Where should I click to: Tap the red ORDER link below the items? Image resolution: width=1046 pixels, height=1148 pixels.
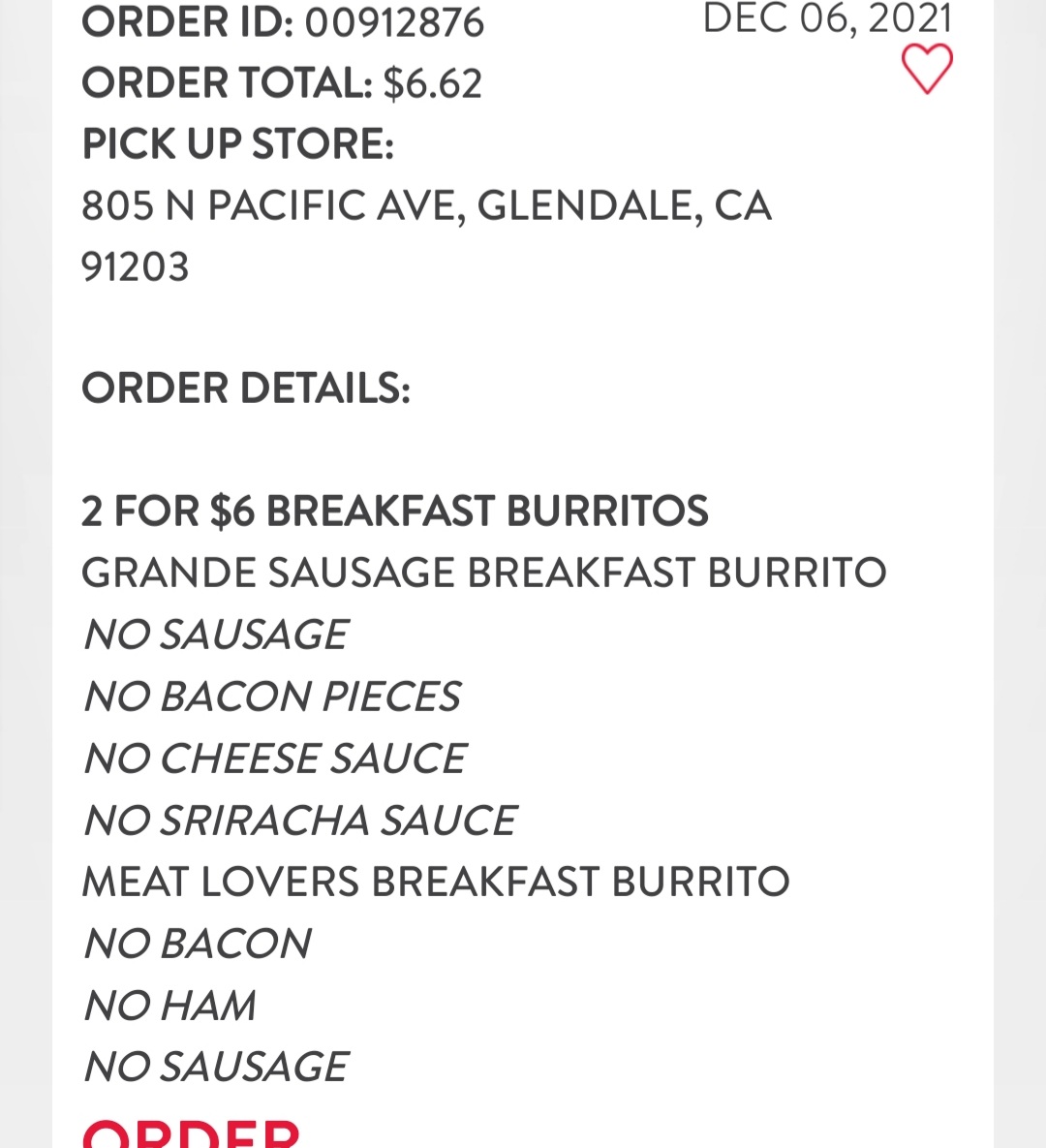point(192,1132)
